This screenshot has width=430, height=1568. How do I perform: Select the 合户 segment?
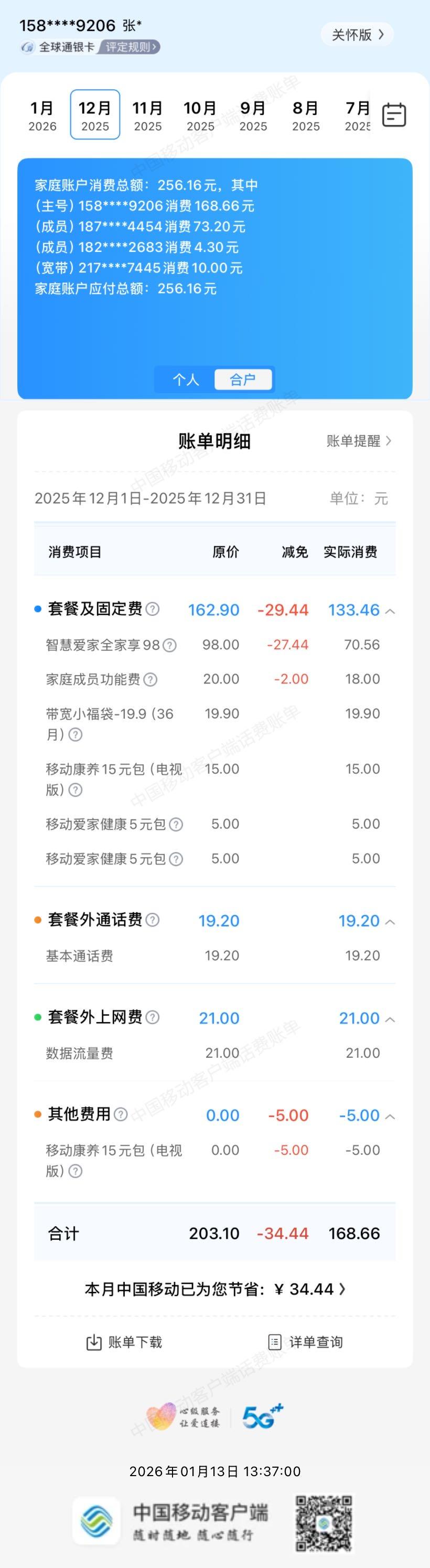(x=242, y=380)
